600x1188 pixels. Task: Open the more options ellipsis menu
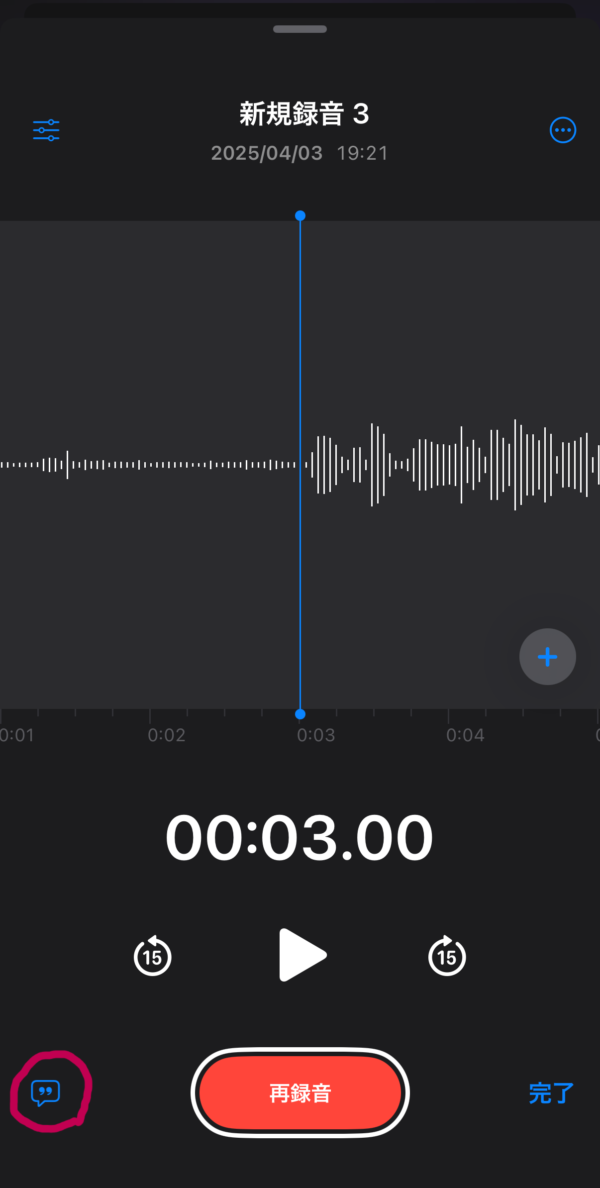[x=563, y=130]
